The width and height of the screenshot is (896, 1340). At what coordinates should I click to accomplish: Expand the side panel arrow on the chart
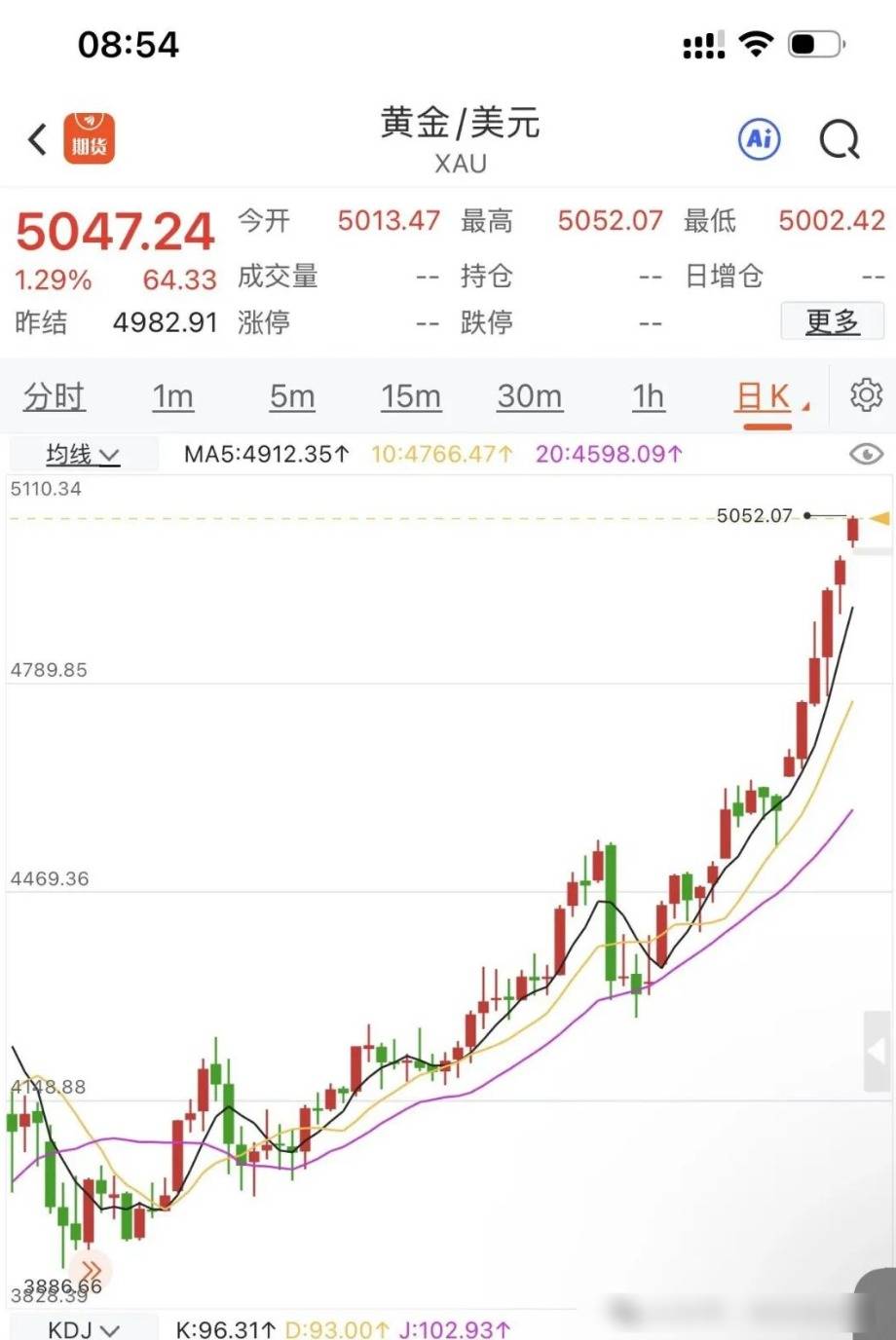coord(877,1052)
